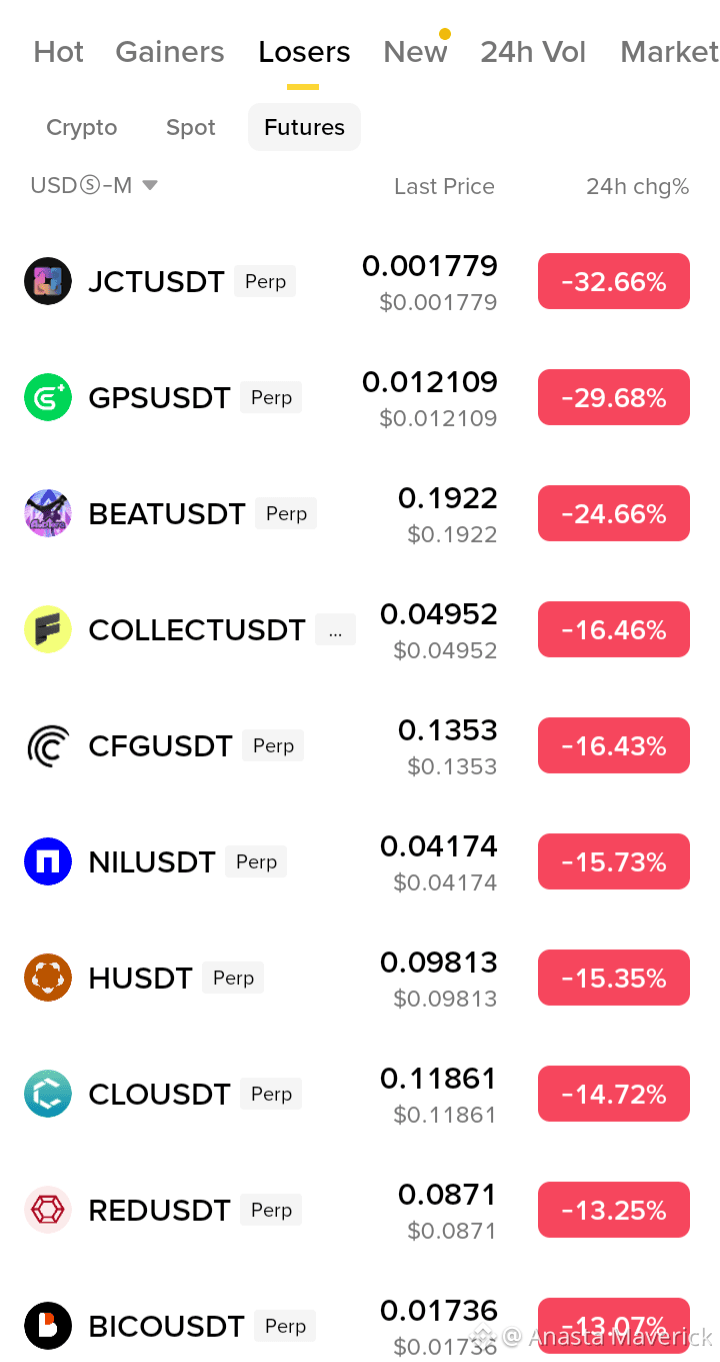Sort by 24h chg% column
This screenshot has height=1362, width=720.
tap(637, 186)
